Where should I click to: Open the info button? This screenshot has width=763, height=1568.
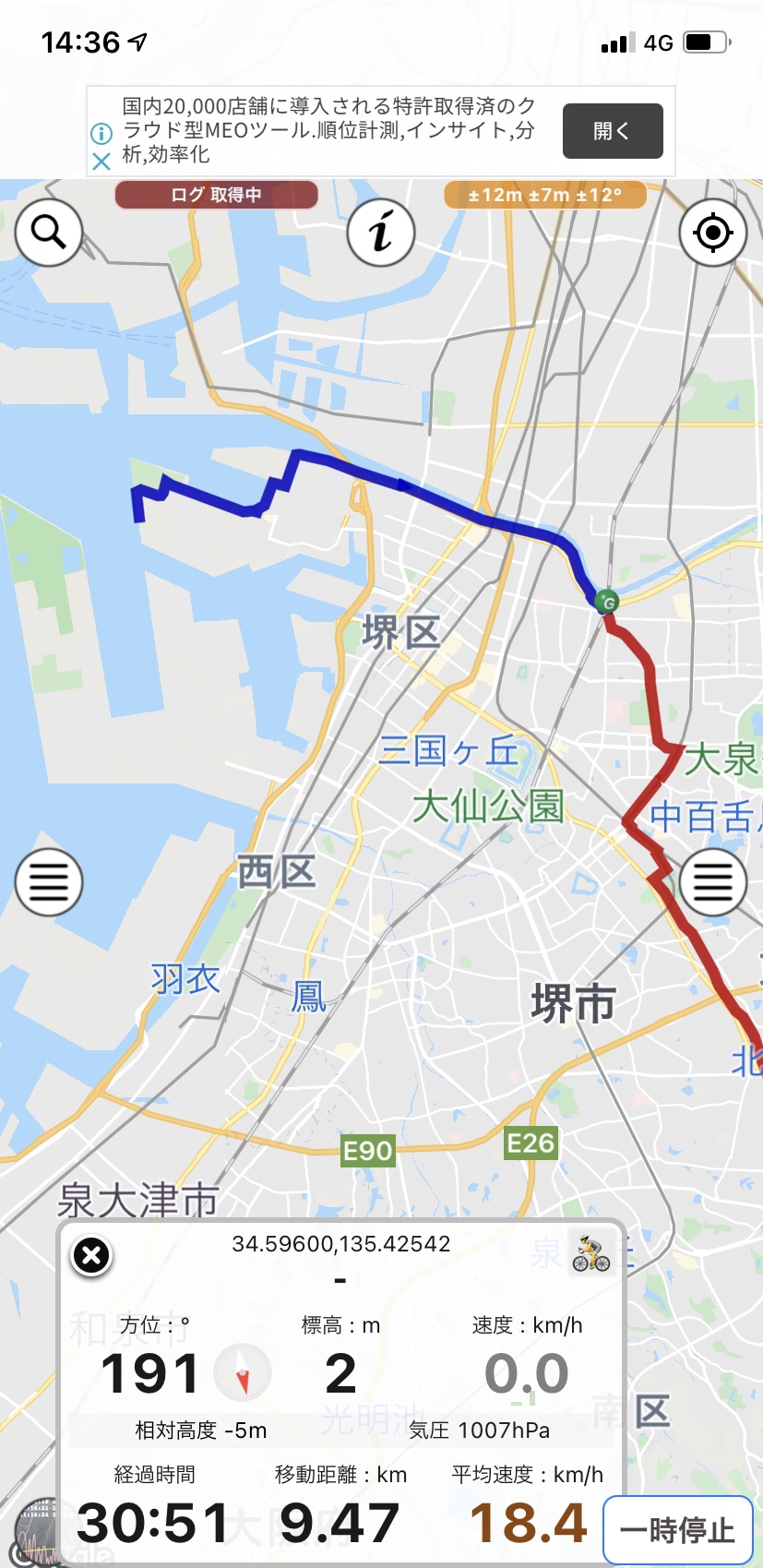point(381,233)
